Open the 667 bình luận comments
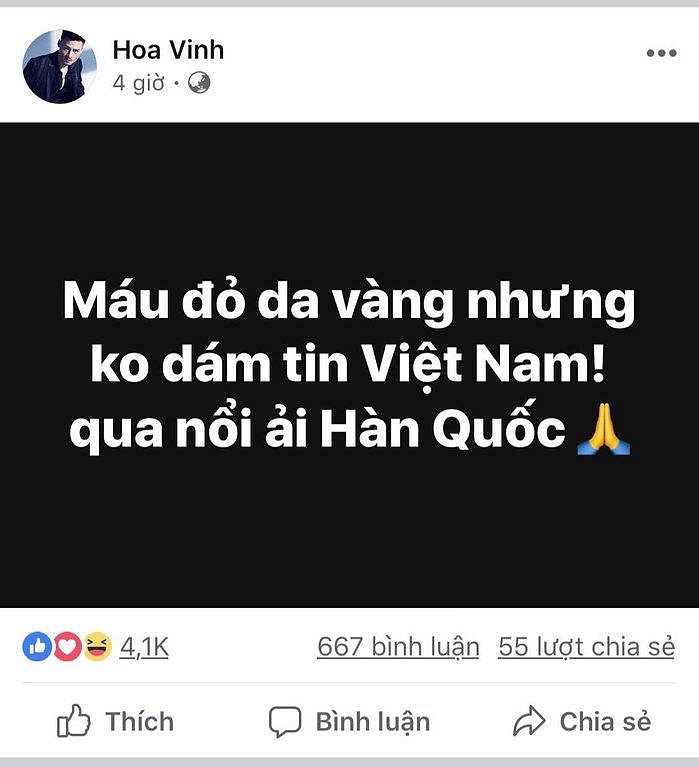This screenshot has width=699, height=767. coord(398,647)
